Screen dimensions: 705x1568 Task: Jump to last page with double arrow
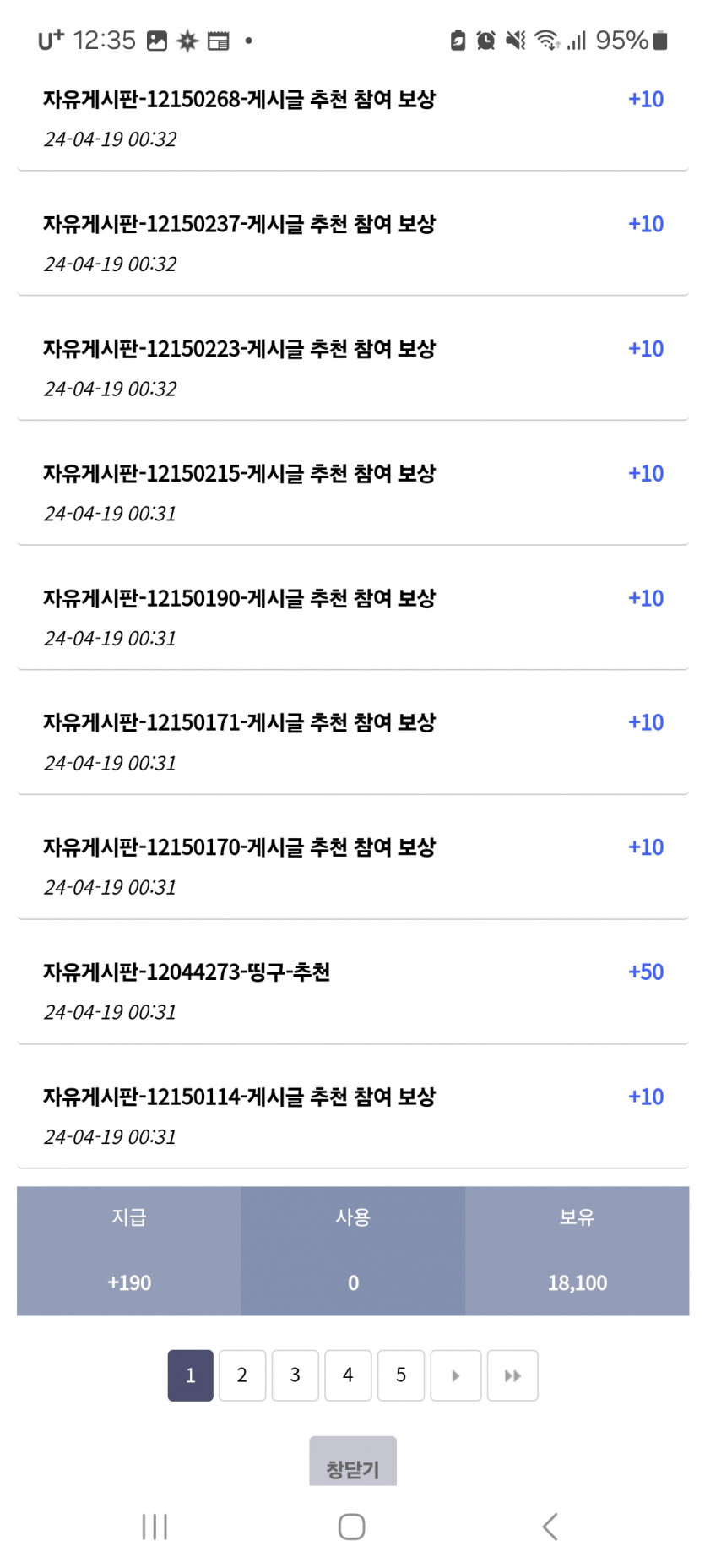click(x=512, y=1375)
